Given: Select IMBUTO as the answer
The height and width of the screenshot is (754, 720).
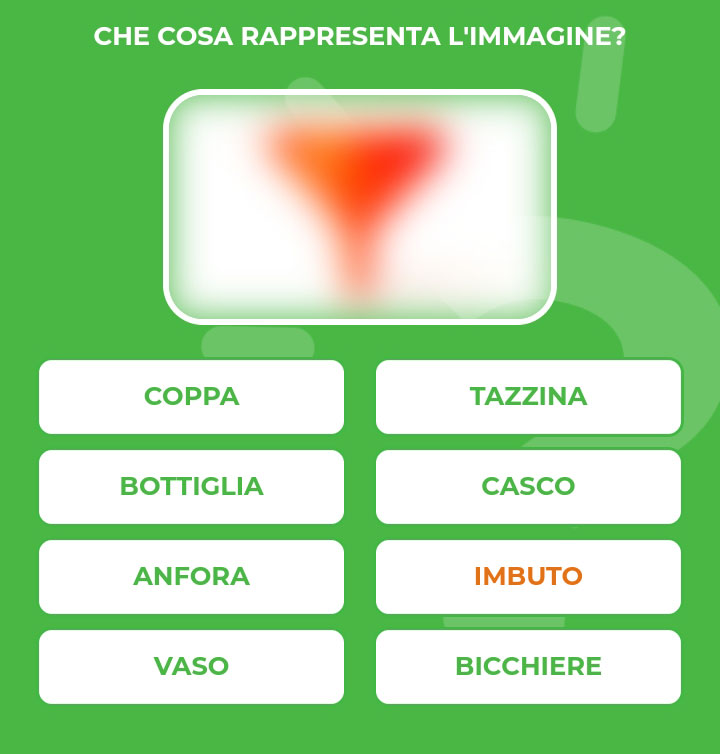Looking at the screenshot, I should pyautogui.click(x=528, y=577).
